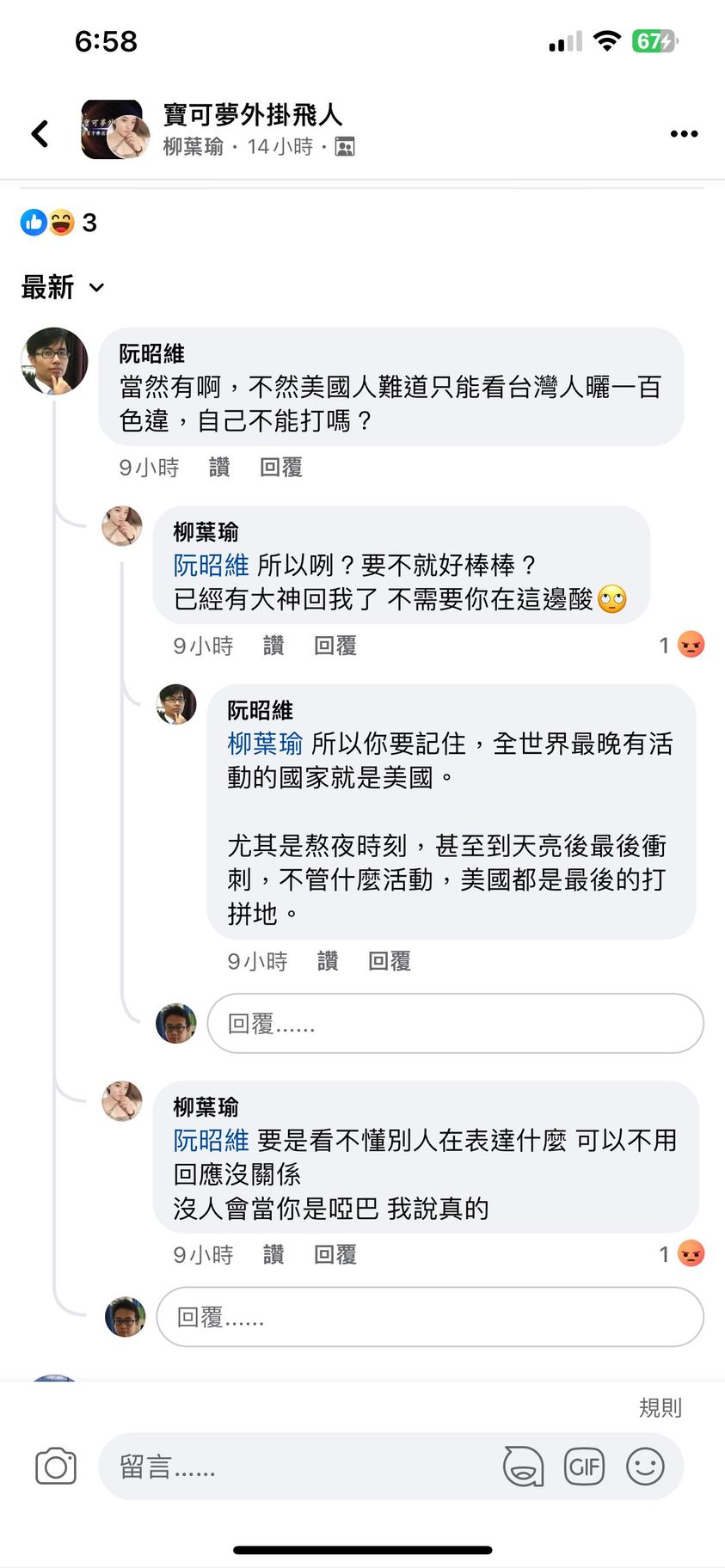The image size is (725, 1568).
Task: Focus the reply field under 阮昭維's nested comment
Action: point(455,1023)
